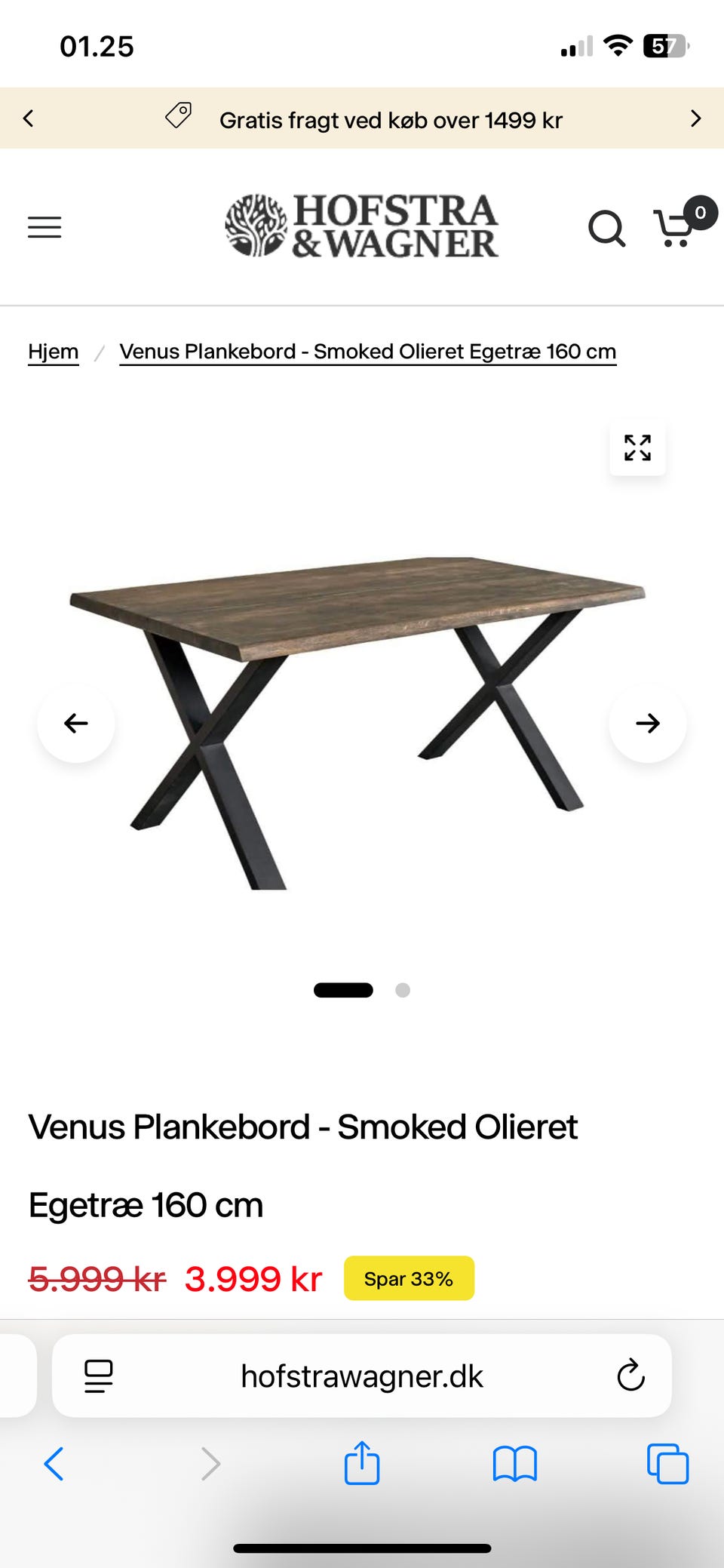Open the search magnifier
The image size is (724, 1568).
pyautogui.click(x=606, y=228)
